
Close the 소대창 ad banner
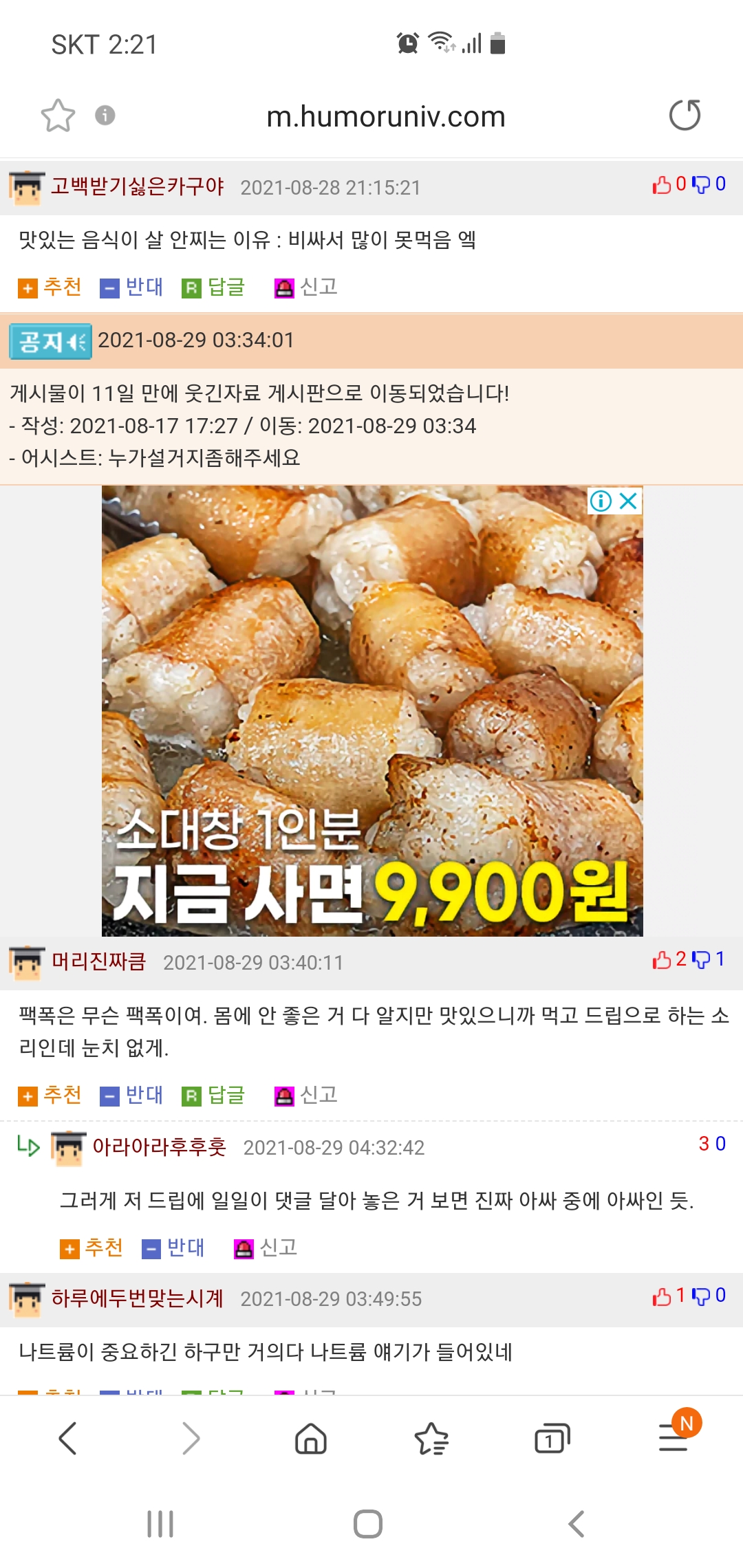click(629, 501)
